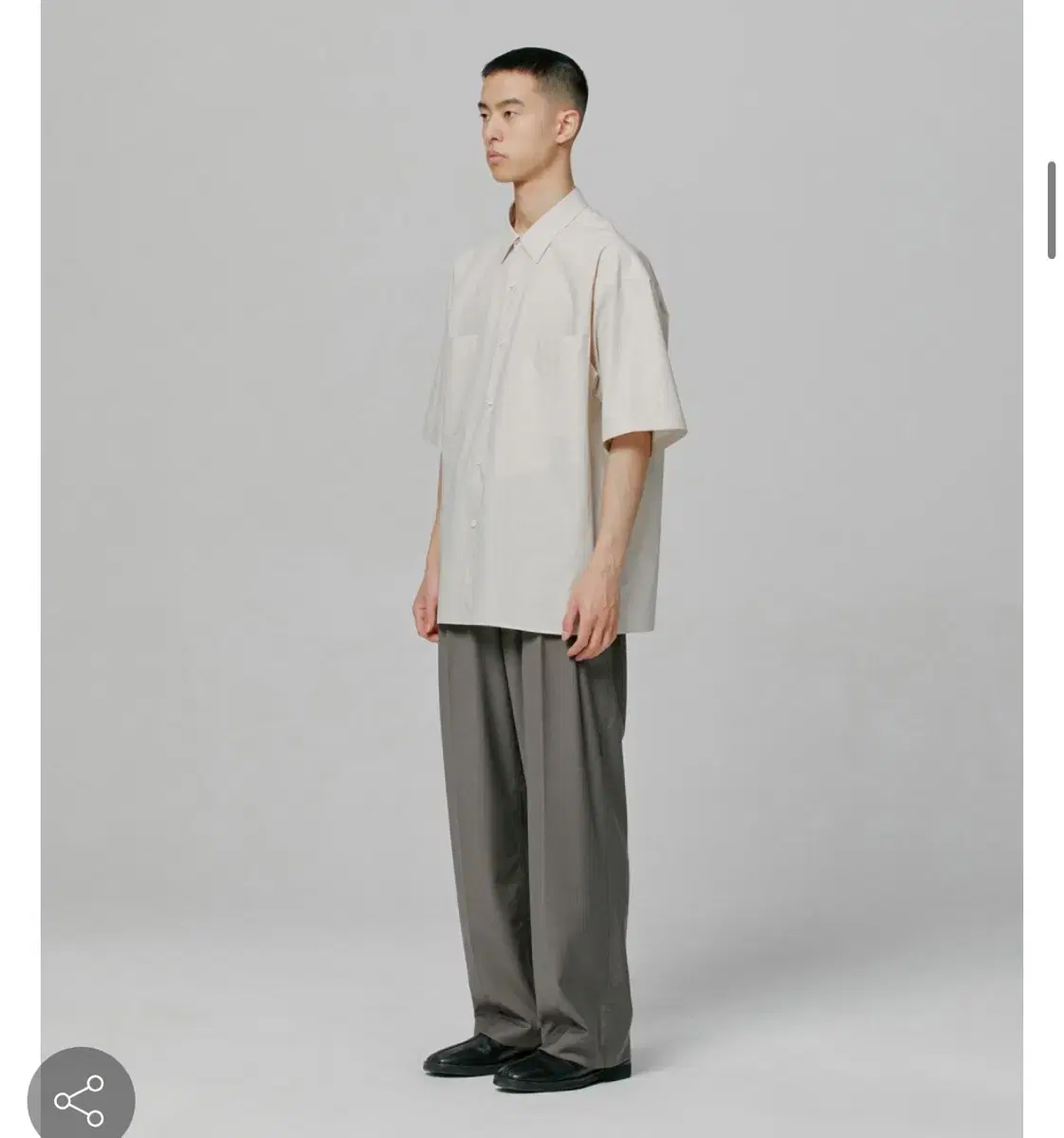Screen dimensions: 1064x1138
Task: Click the image background to dismiss overlays
Action: point(237,379)
